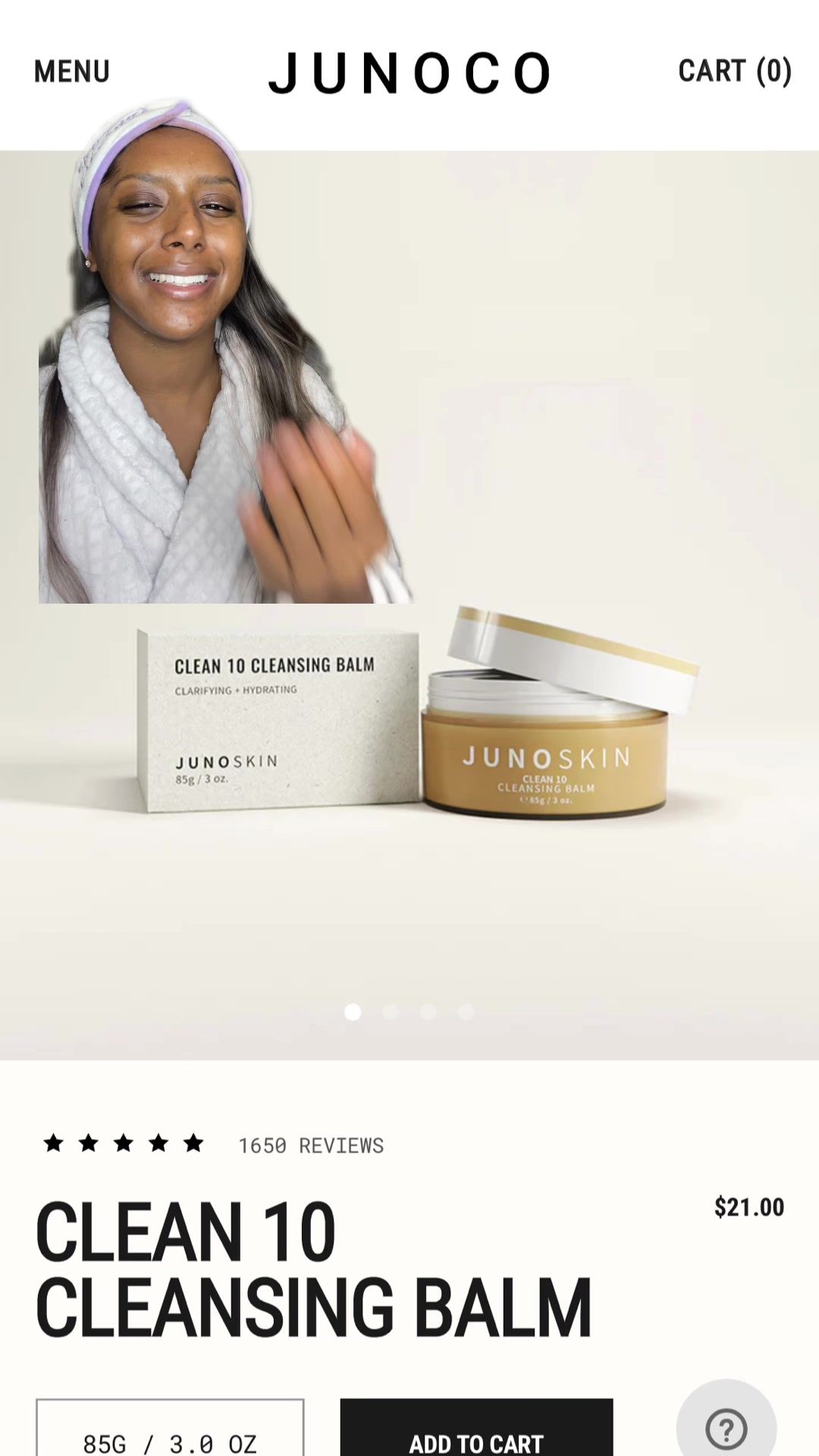Image resolution: width=819 pixels, height=1456 pixels.
Task: Go to the JUNOCO home page
Action: tap(409, 73)
